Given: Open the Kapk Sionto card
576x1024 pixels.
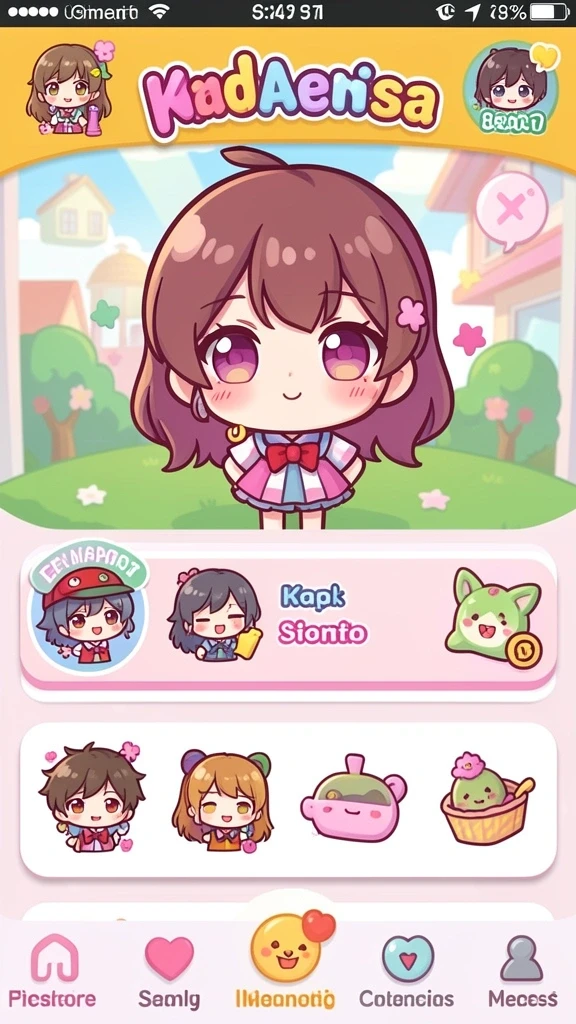Looking at the screenshot, I should click(x=288, y=616).
